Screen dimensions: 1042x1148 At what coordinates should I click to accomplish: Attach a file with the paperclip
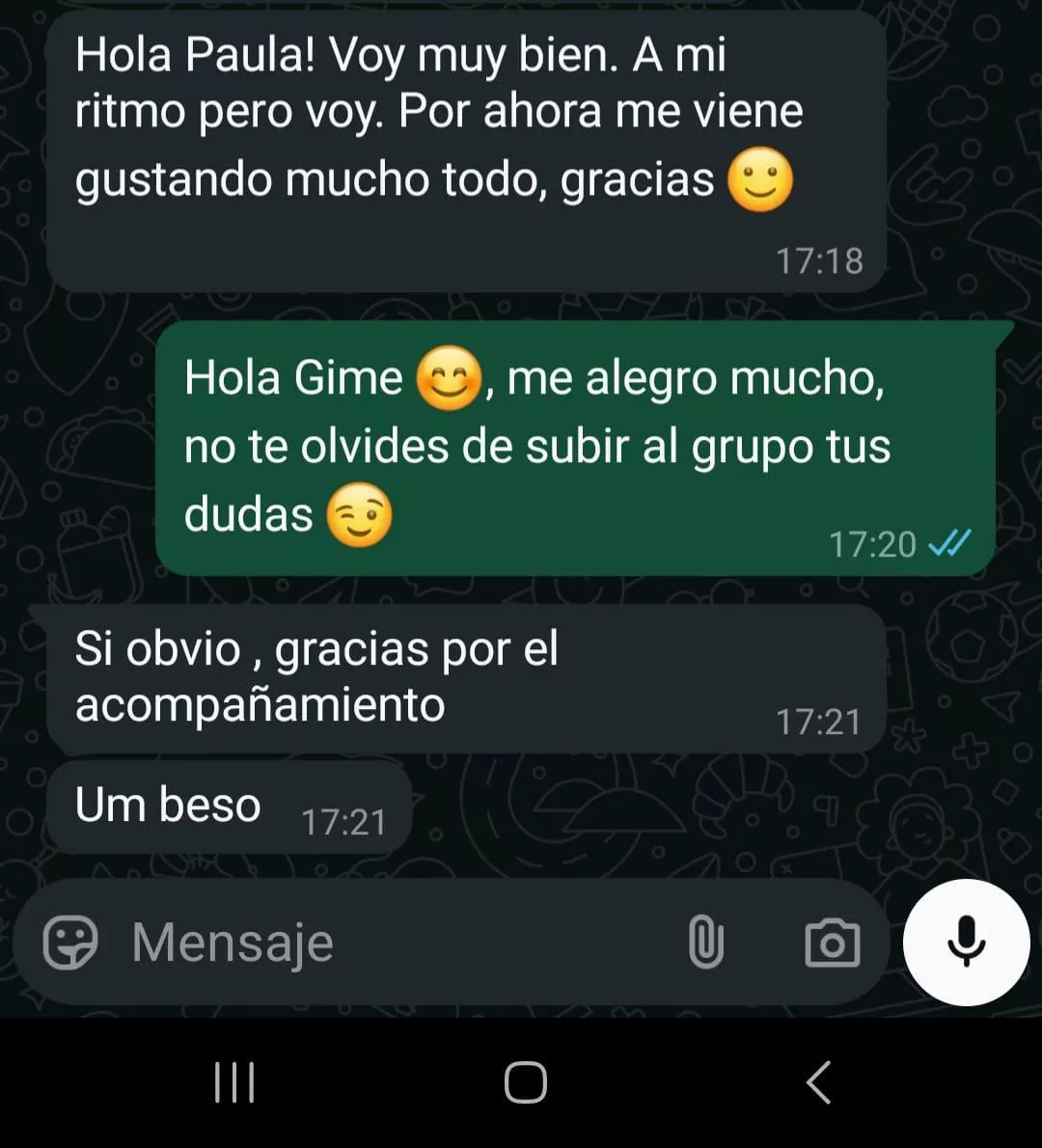pos(705,943)
